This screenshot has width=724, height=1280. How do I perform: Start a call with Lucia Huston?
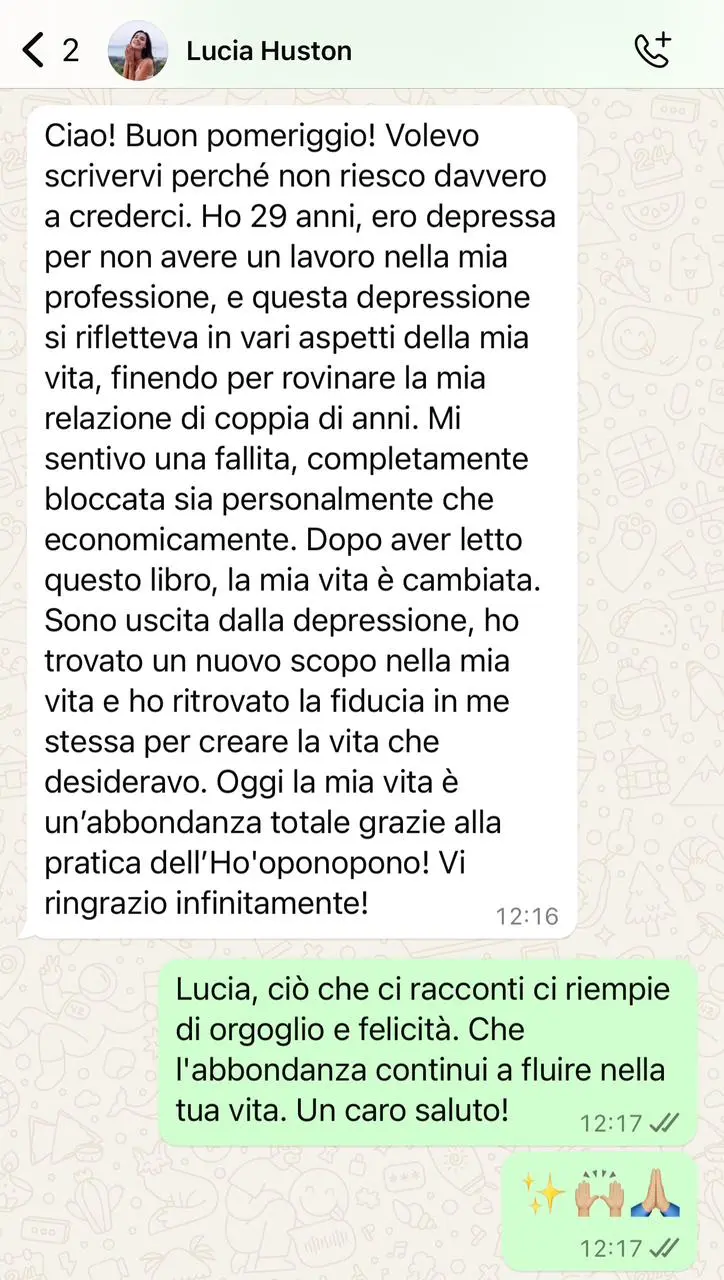653,49
